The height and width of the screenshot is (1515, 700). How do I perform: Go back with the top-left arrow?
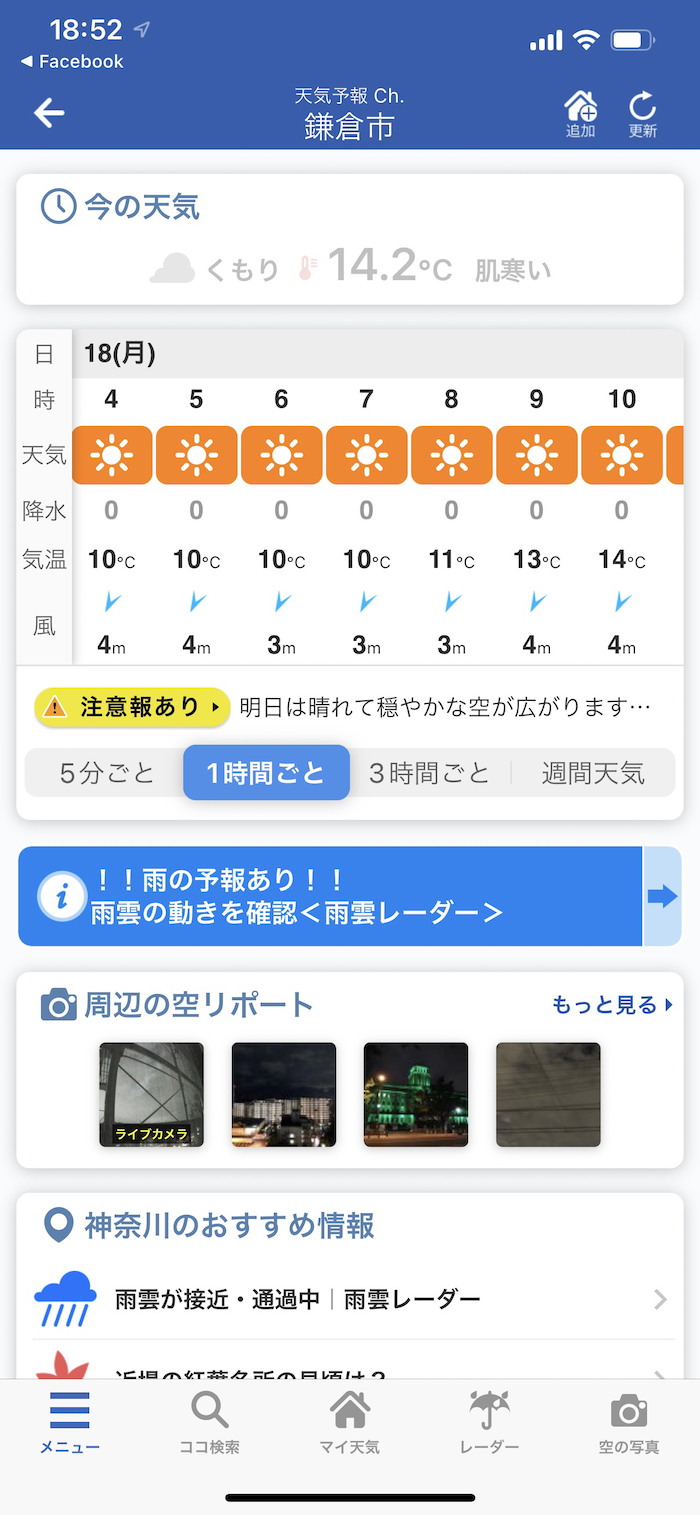(x=49, y=113)
